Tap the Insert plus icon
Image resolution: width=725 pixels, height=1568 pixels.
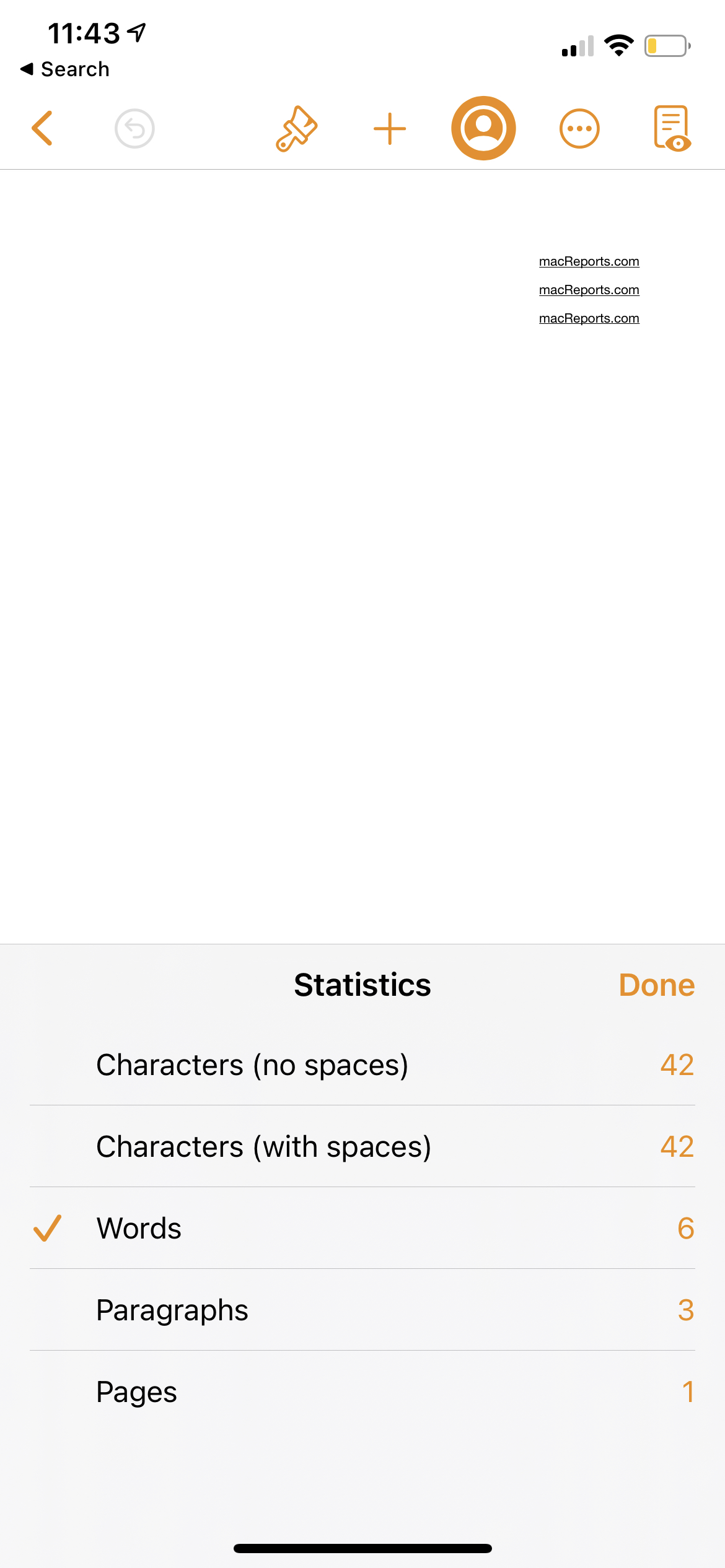click(390, 127)
